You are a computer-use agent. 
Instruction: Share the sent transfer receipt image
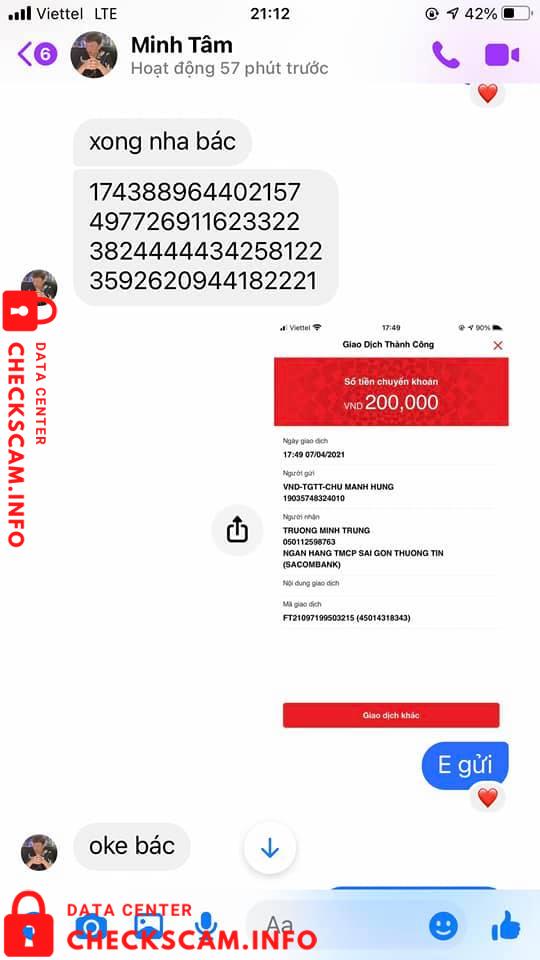[237, 530]
